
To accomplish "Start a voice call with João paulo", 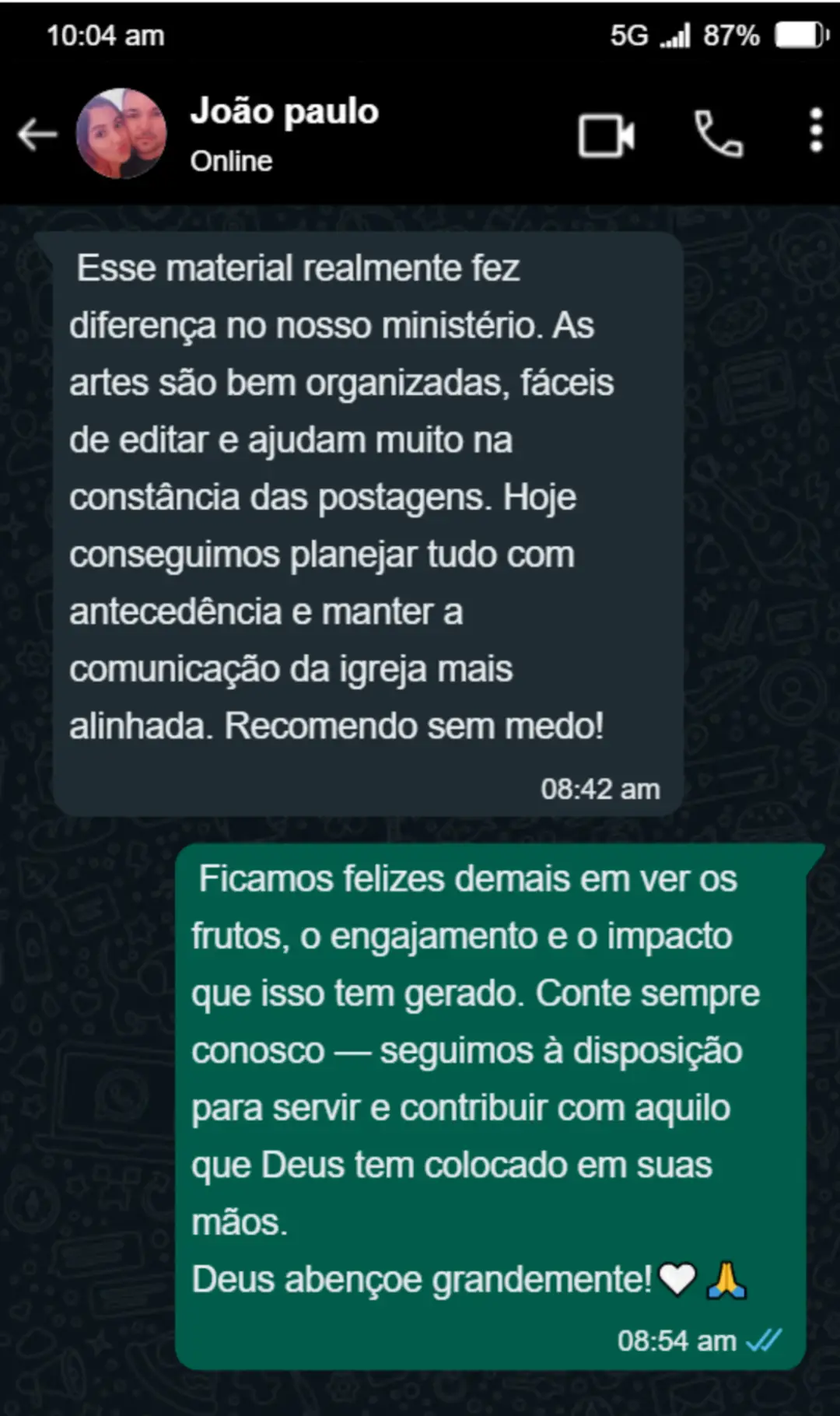I will pyautogui.click(x=716, y=134).
